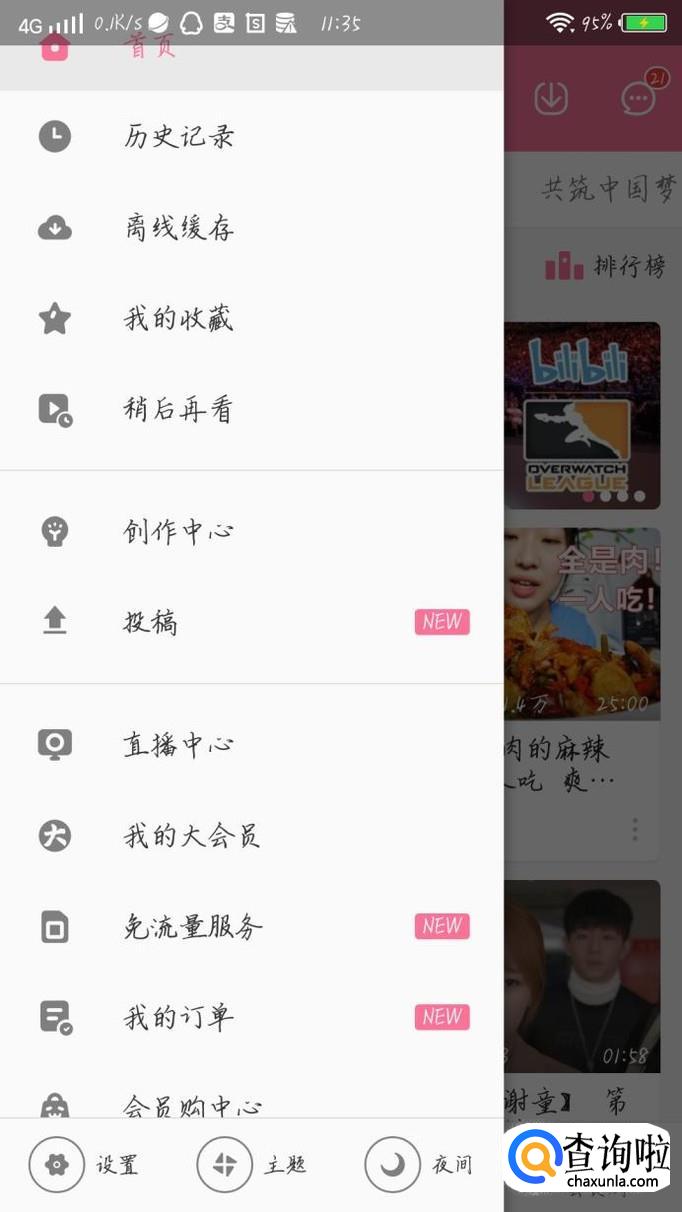Tap 投稿 to upload a video
This screenshot has width=682, height=1212.
click(x=150, y=622)
